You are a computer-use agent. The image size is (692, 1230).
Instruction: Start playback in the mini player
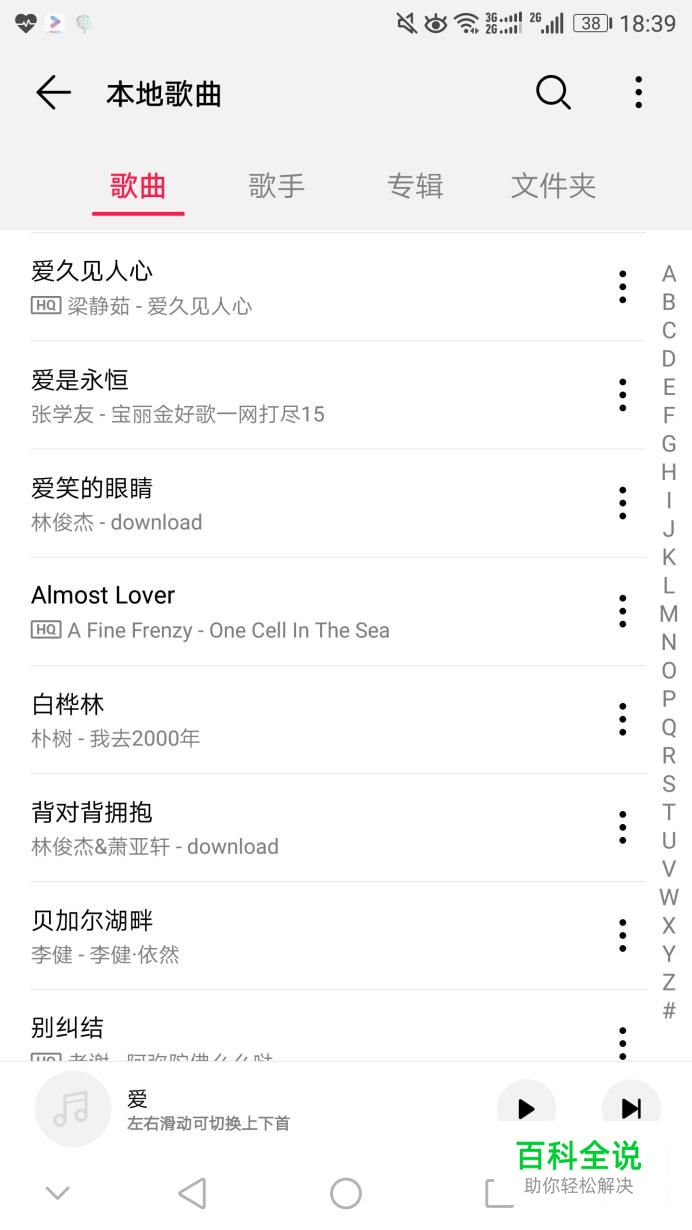click(526, 1108)
